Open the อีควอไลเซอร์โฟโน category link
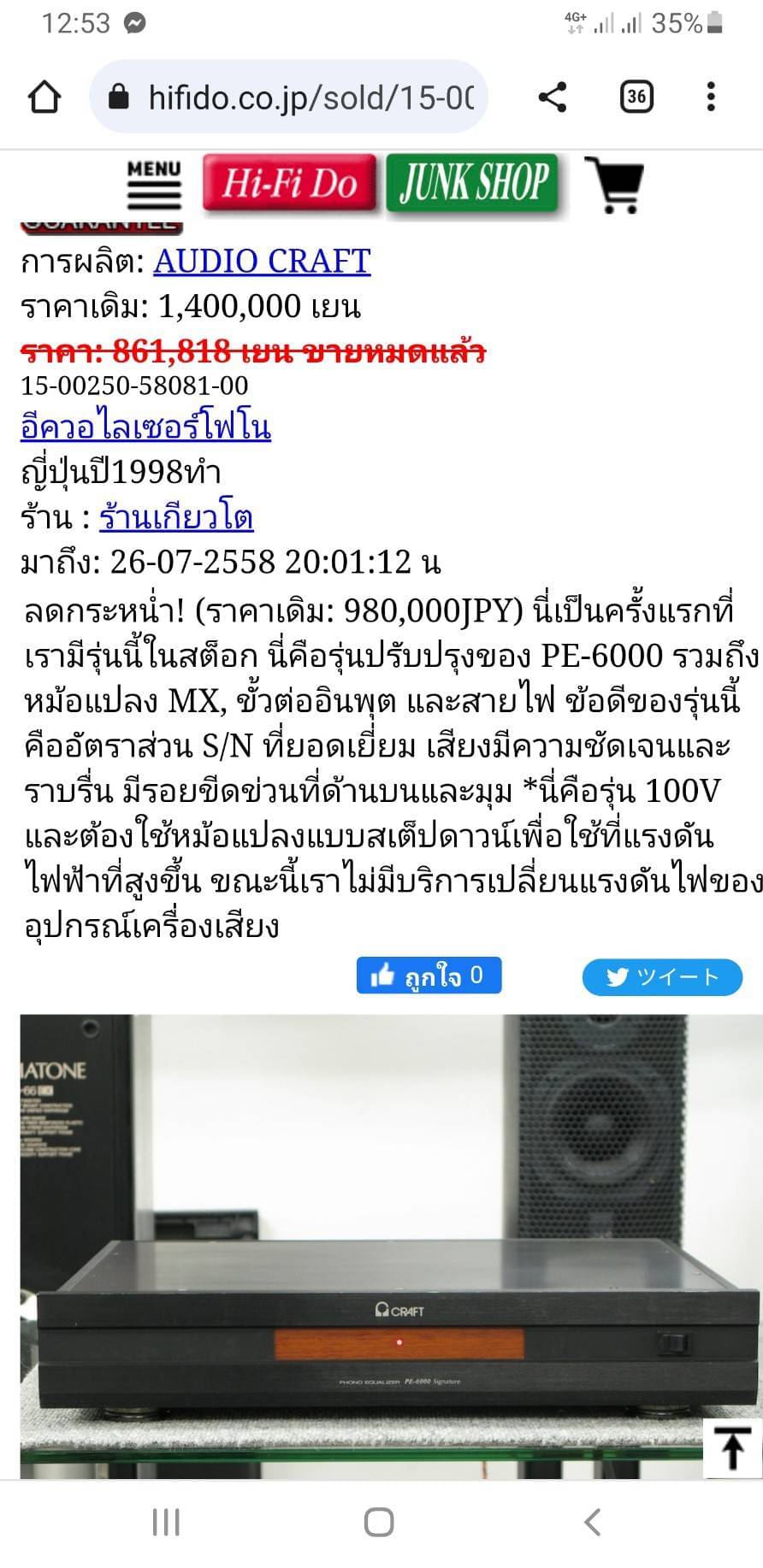This screenshot has height=1568, width=763. [145, 426]
